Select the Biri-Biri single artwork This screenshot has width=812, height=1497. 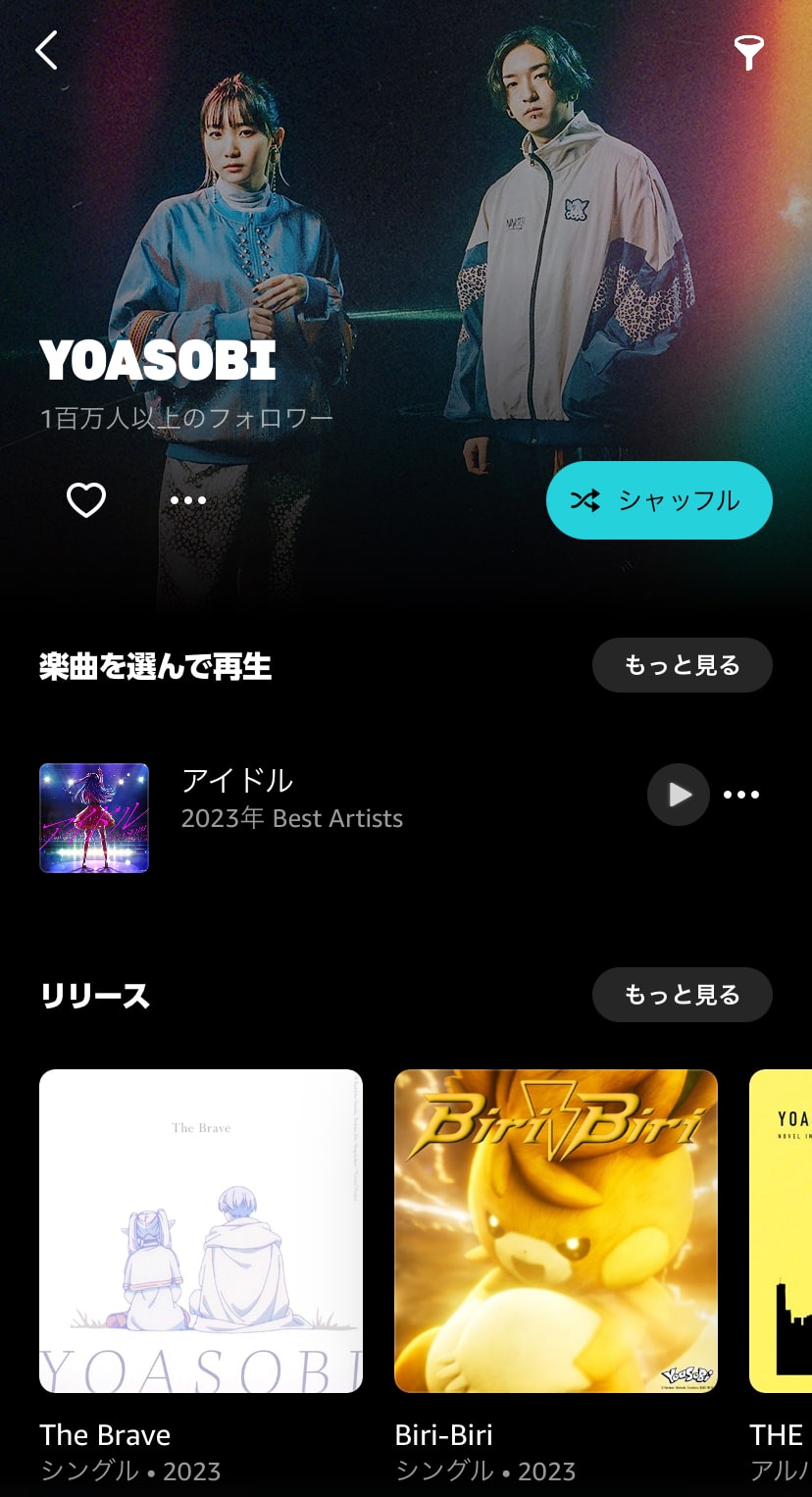tap(556, 1230)
